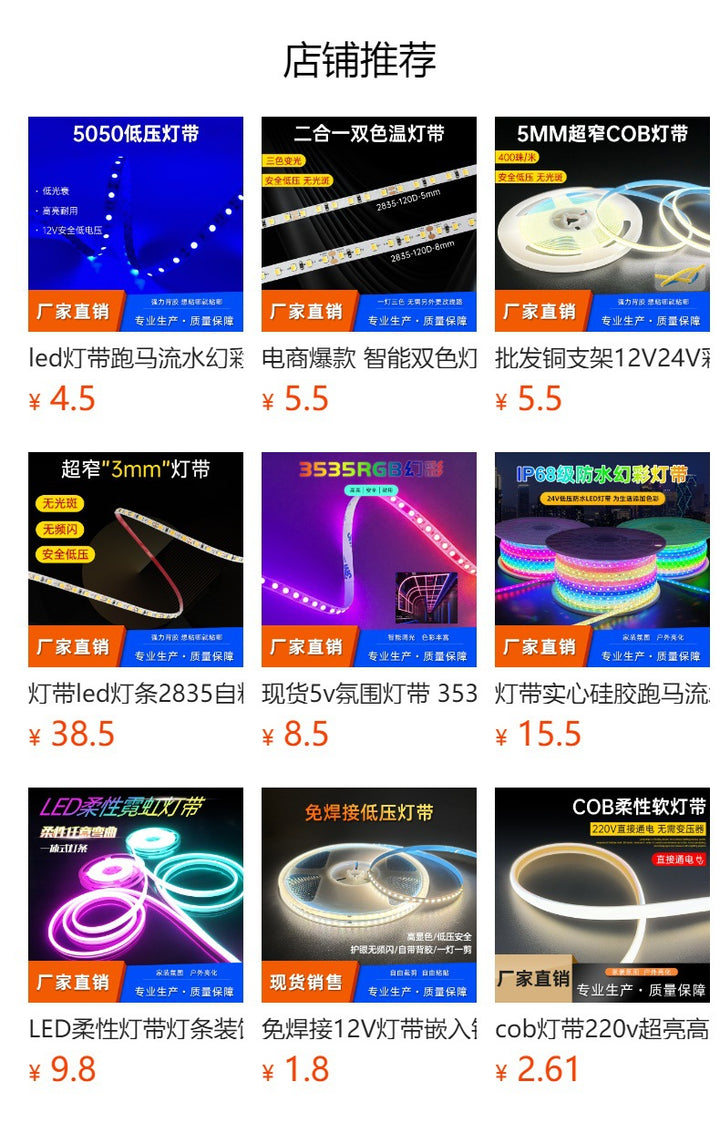The height and width of the screenshot is (1123, 720).
Task: View the 二合一双色温灯带 product card
Action: [x=369, y=224]
